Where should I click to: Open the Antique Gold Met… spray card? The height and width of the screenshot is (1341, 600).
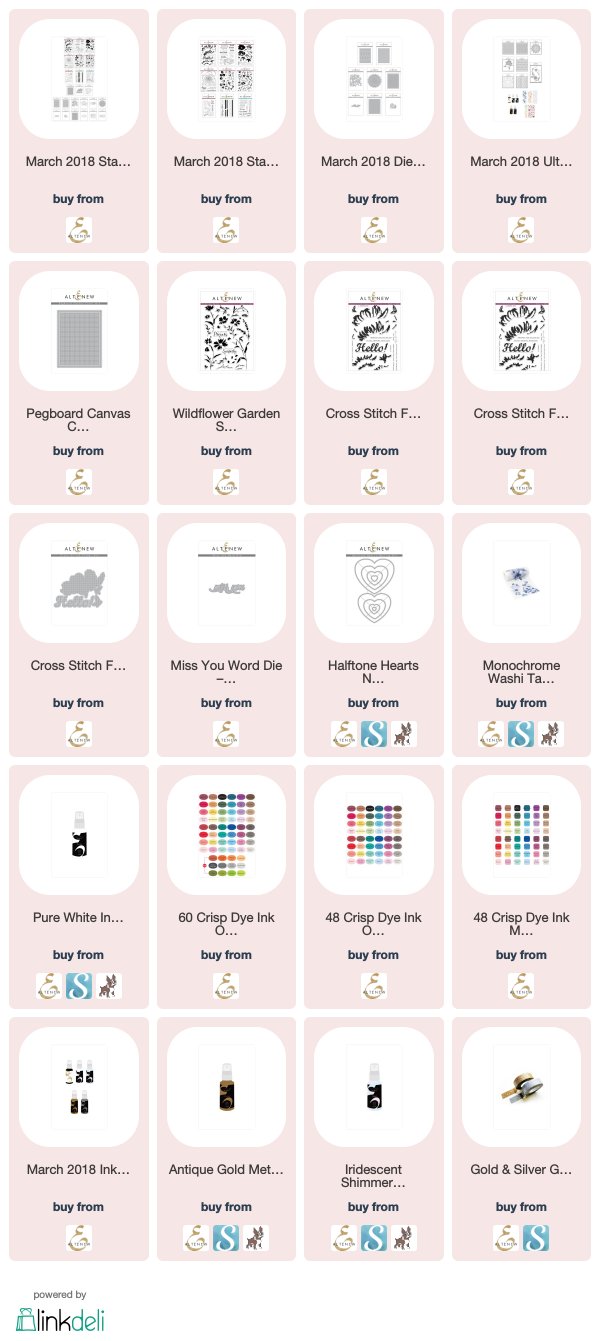pyautogui.click(x=226, y=1139)
